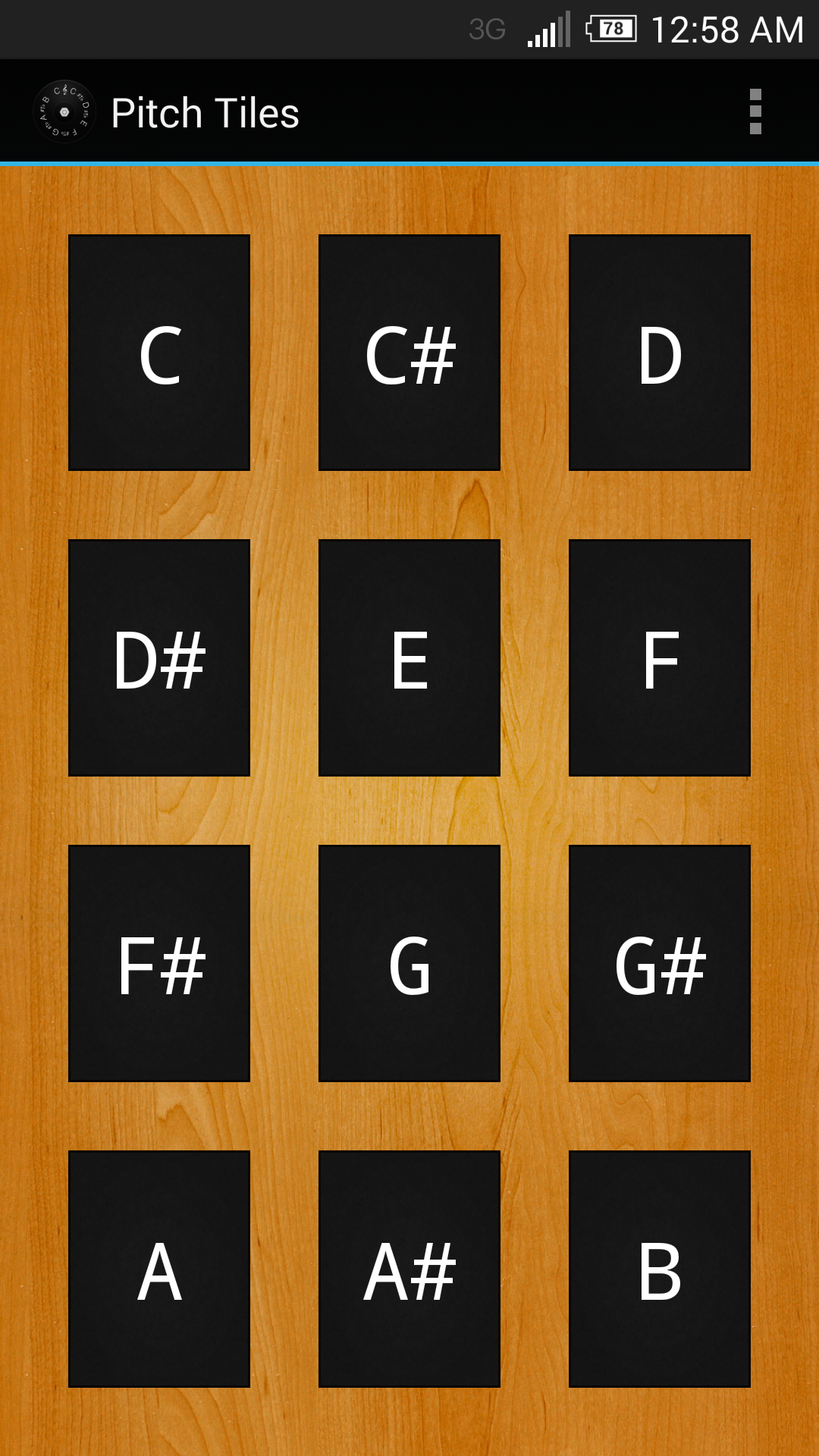
Task: Play the C pitch tile
Action: [159, 353]
